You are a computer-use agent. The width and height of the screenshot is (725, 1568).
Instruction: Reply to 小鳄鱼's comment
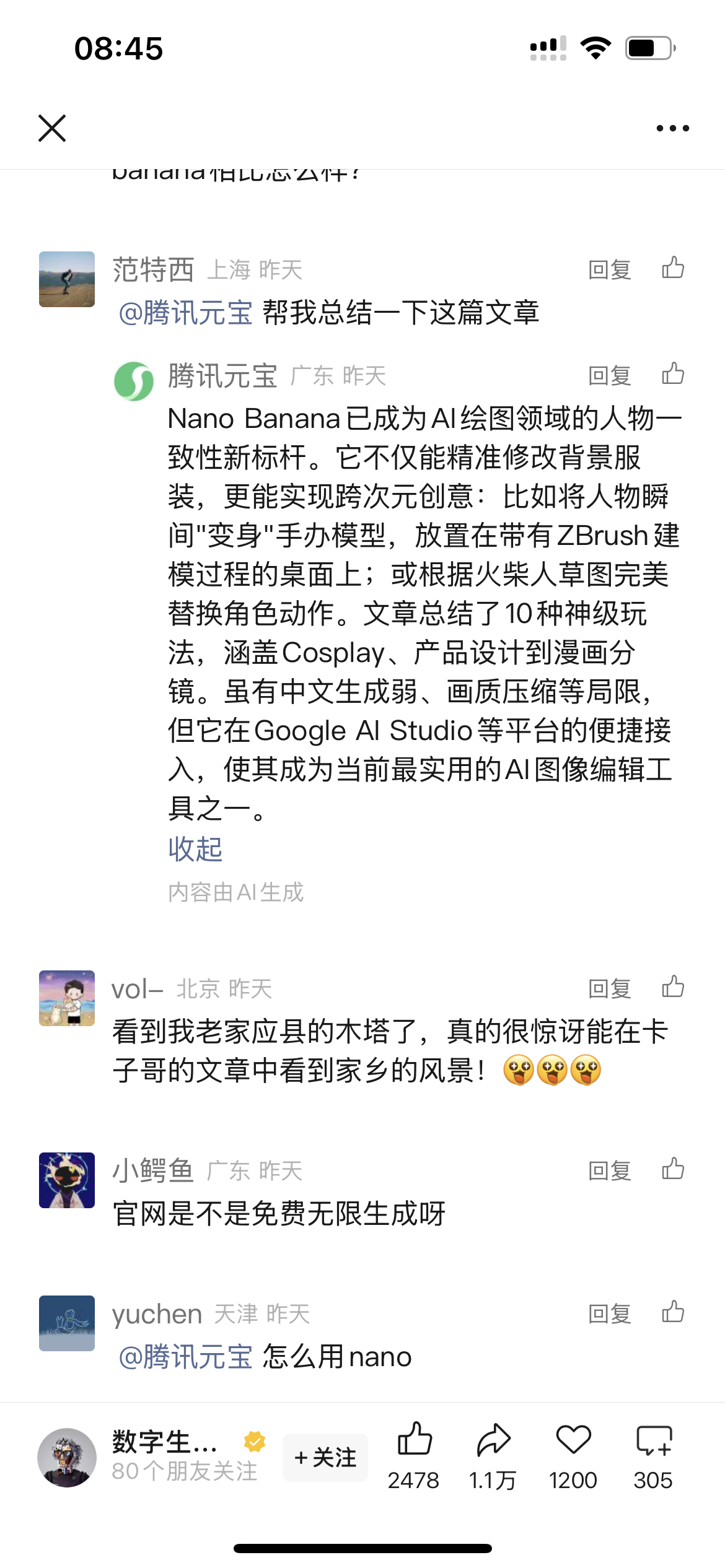coord(610,1171)
